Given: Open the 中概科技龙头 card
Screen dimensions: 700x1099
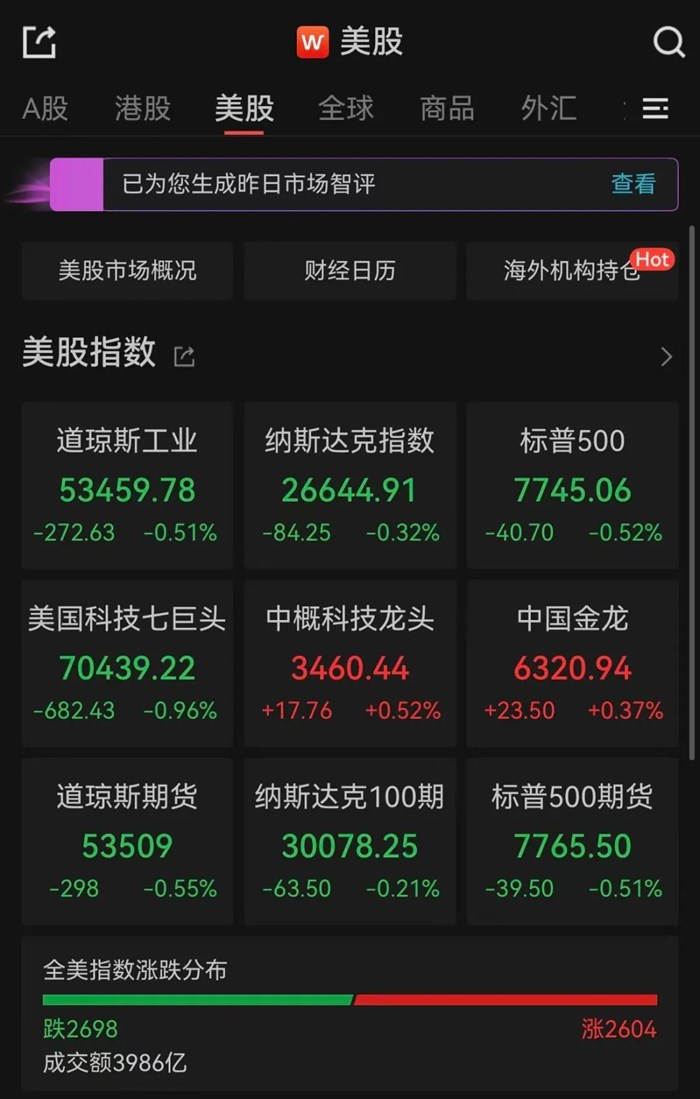Looking at the screenshot, I should click(350, 663).
